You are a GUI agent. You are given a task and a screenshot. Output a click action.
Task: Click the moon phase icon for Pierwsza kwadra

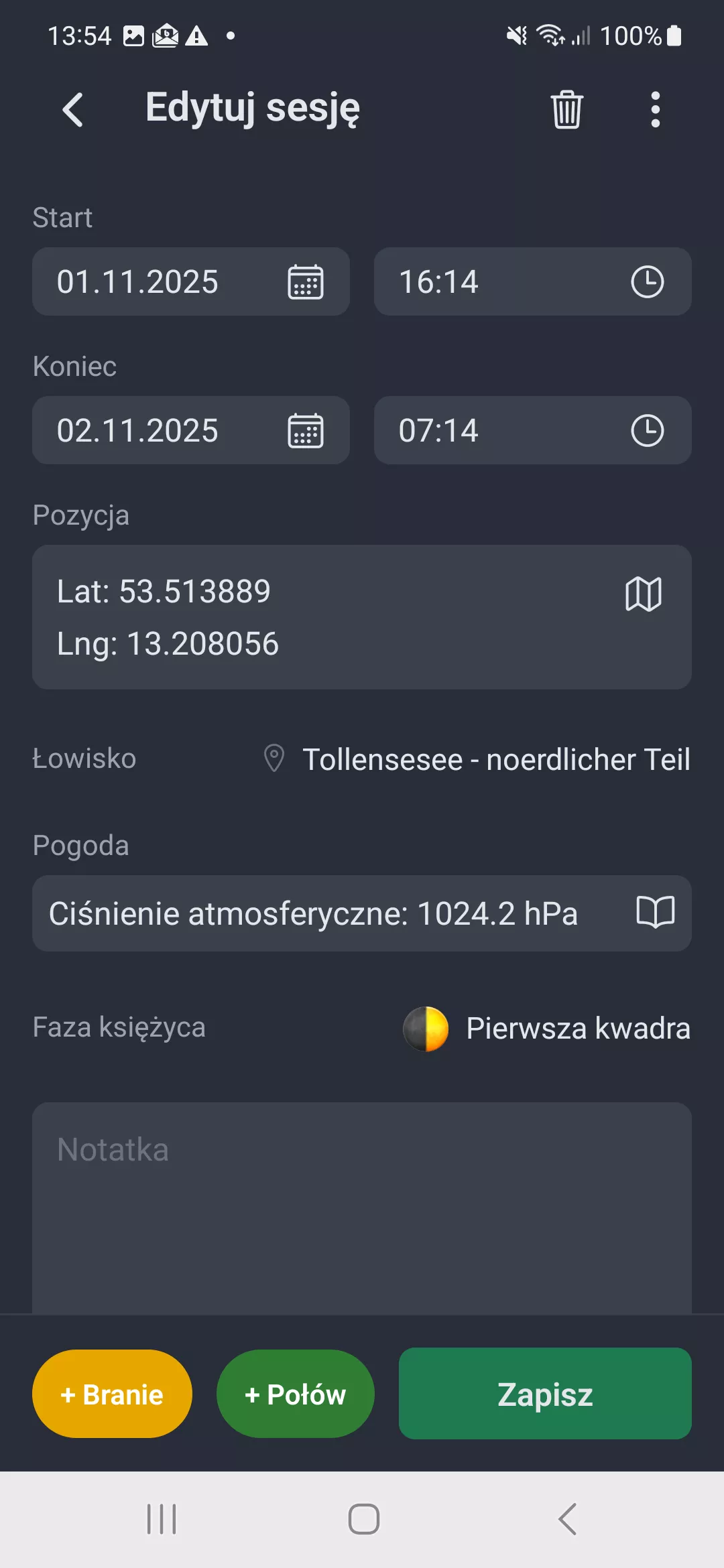click(426, 1027)
